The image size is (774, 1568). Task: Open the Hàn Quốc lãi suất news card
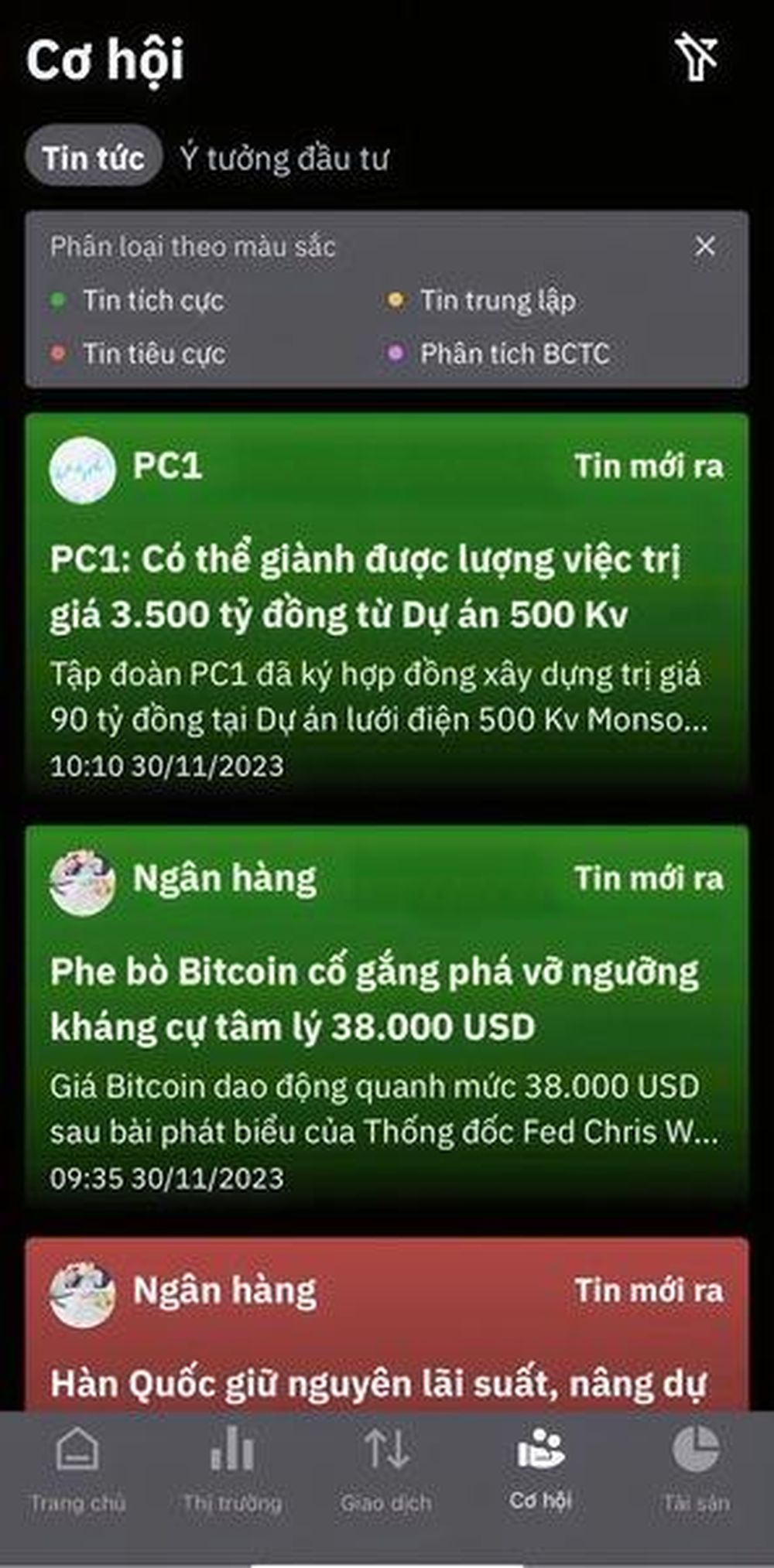click(x=387, y=1325)
